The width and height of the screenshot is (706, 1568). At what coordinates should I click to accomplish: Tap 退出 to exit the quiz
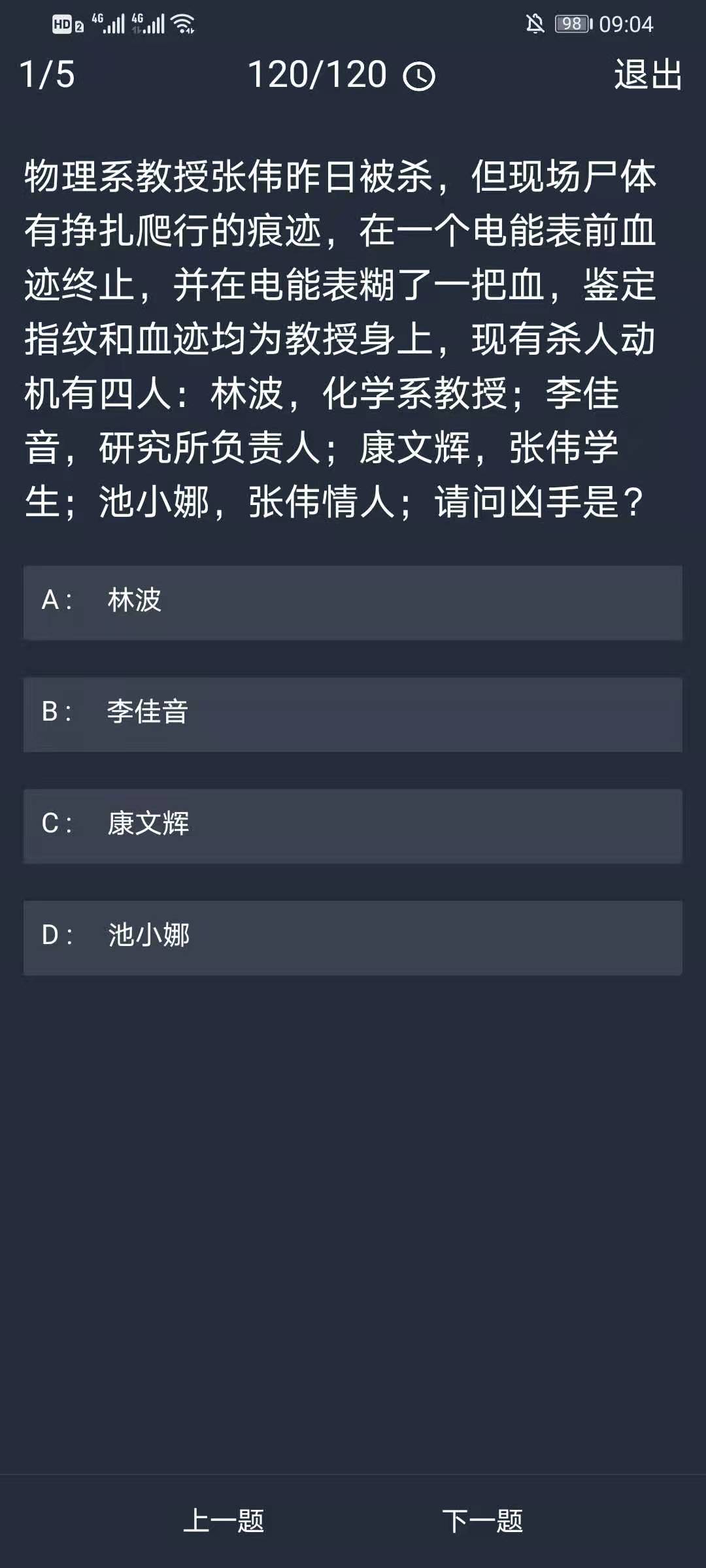[x=648, y=74]
